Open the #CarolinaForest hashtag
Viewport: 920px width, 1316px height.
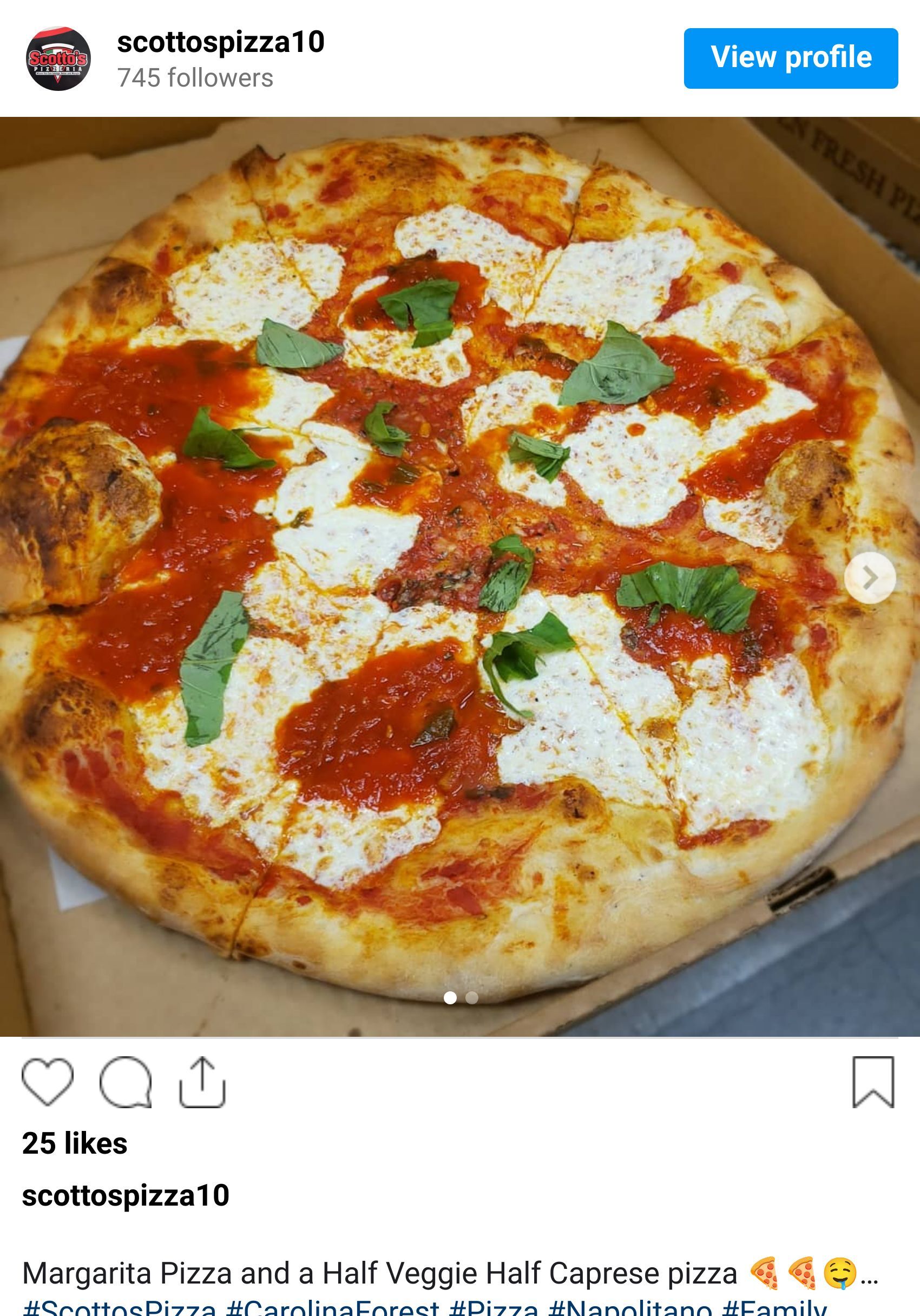[332, 1307]
